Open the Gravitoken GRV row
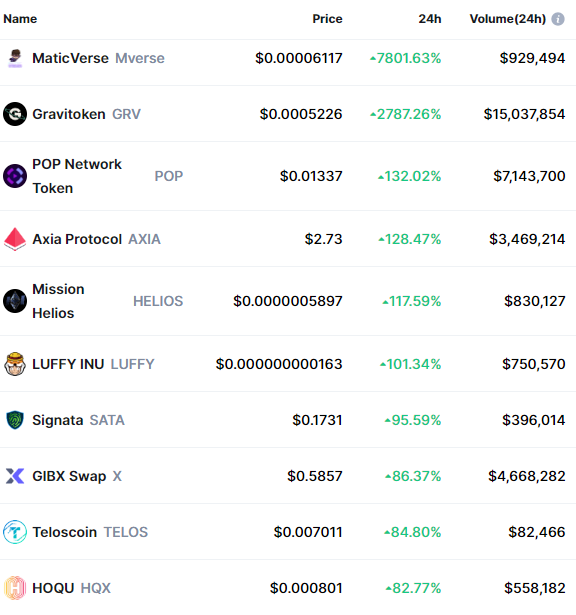Screen dimensions: 576x615 pyautogui.click(x=288, y=114)
